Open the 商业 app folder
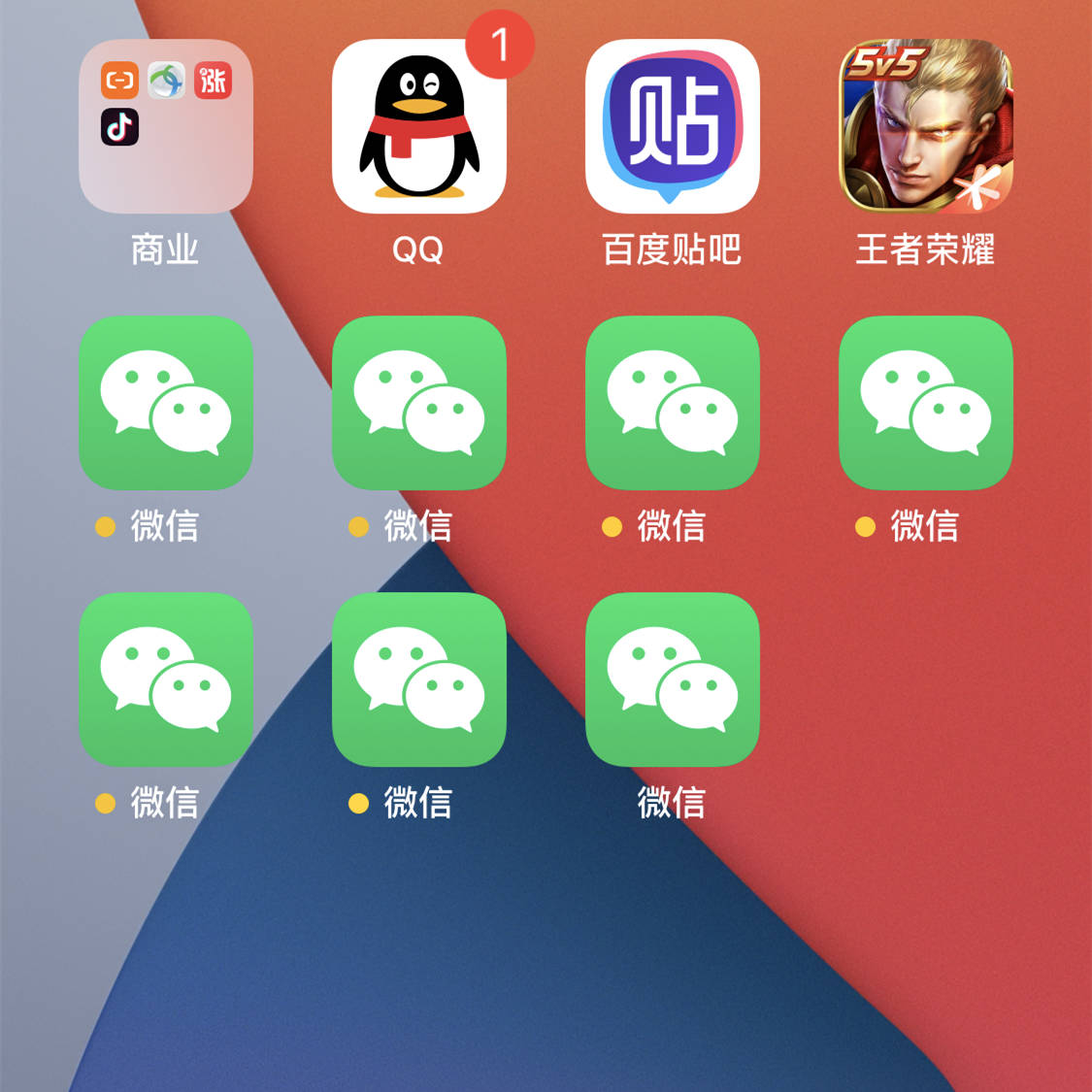 [x=165, y=126]
